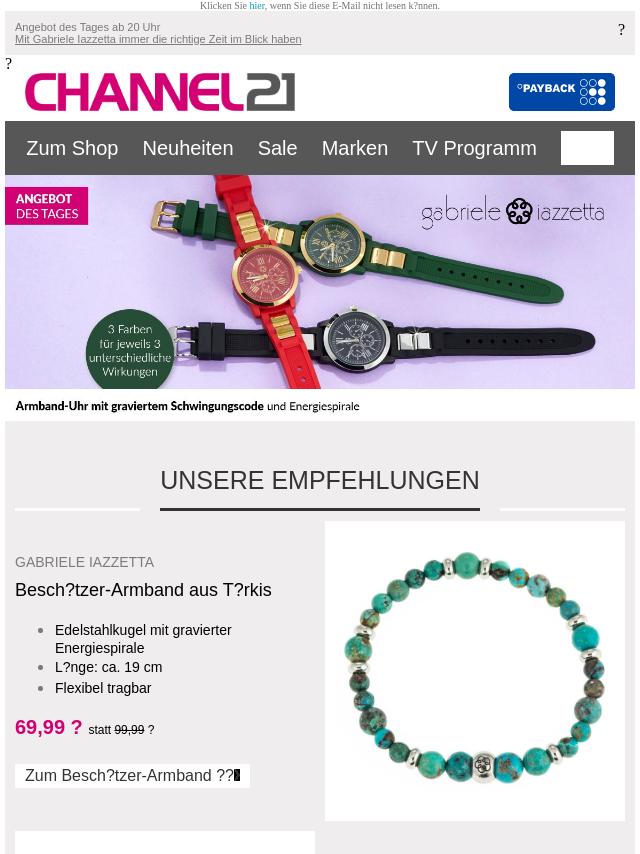Tap the Channel21 logo
640x854 pixels.
[160, 92]
